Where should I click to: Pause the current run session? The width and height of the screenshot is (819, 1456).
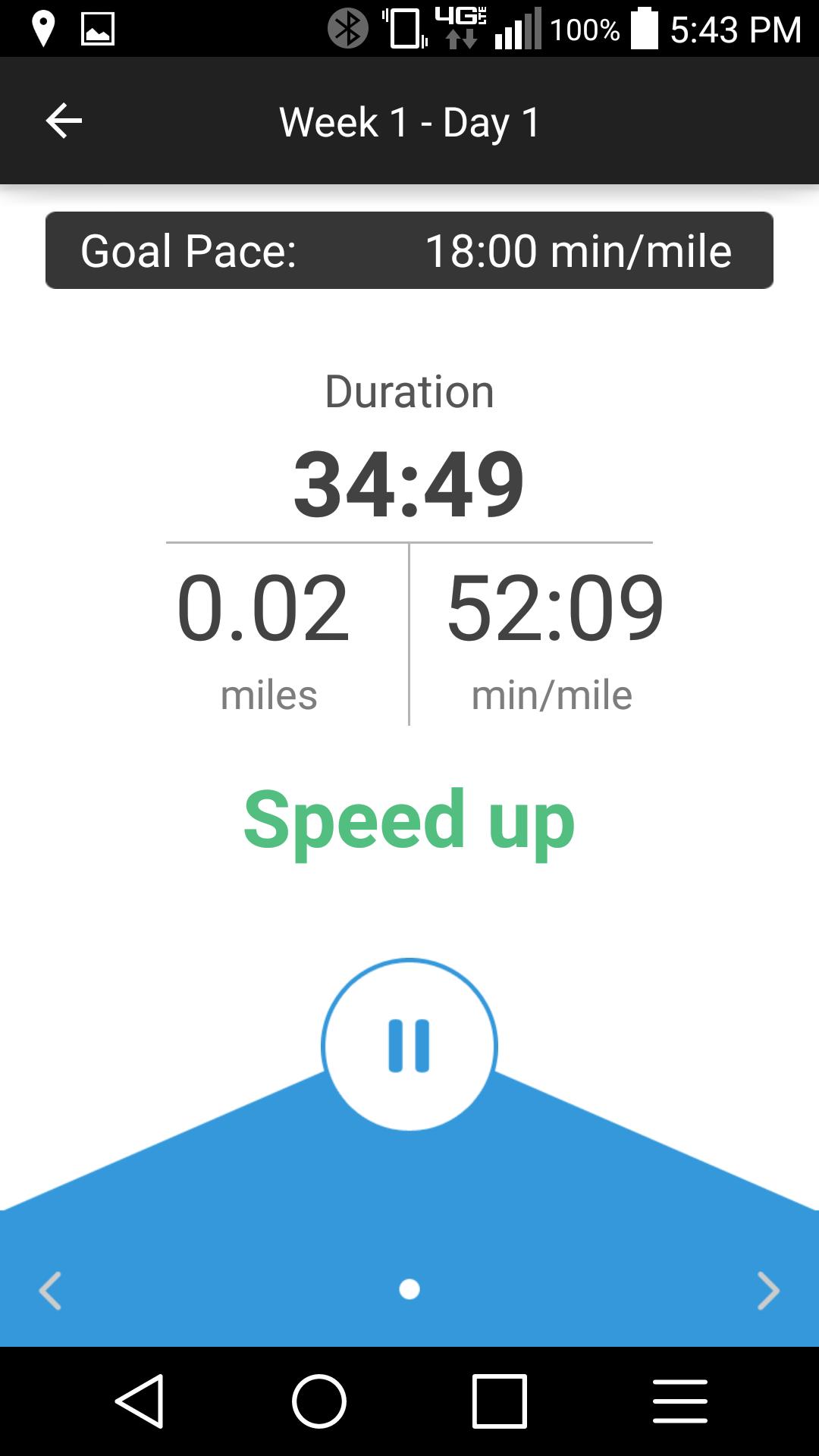409,1046
